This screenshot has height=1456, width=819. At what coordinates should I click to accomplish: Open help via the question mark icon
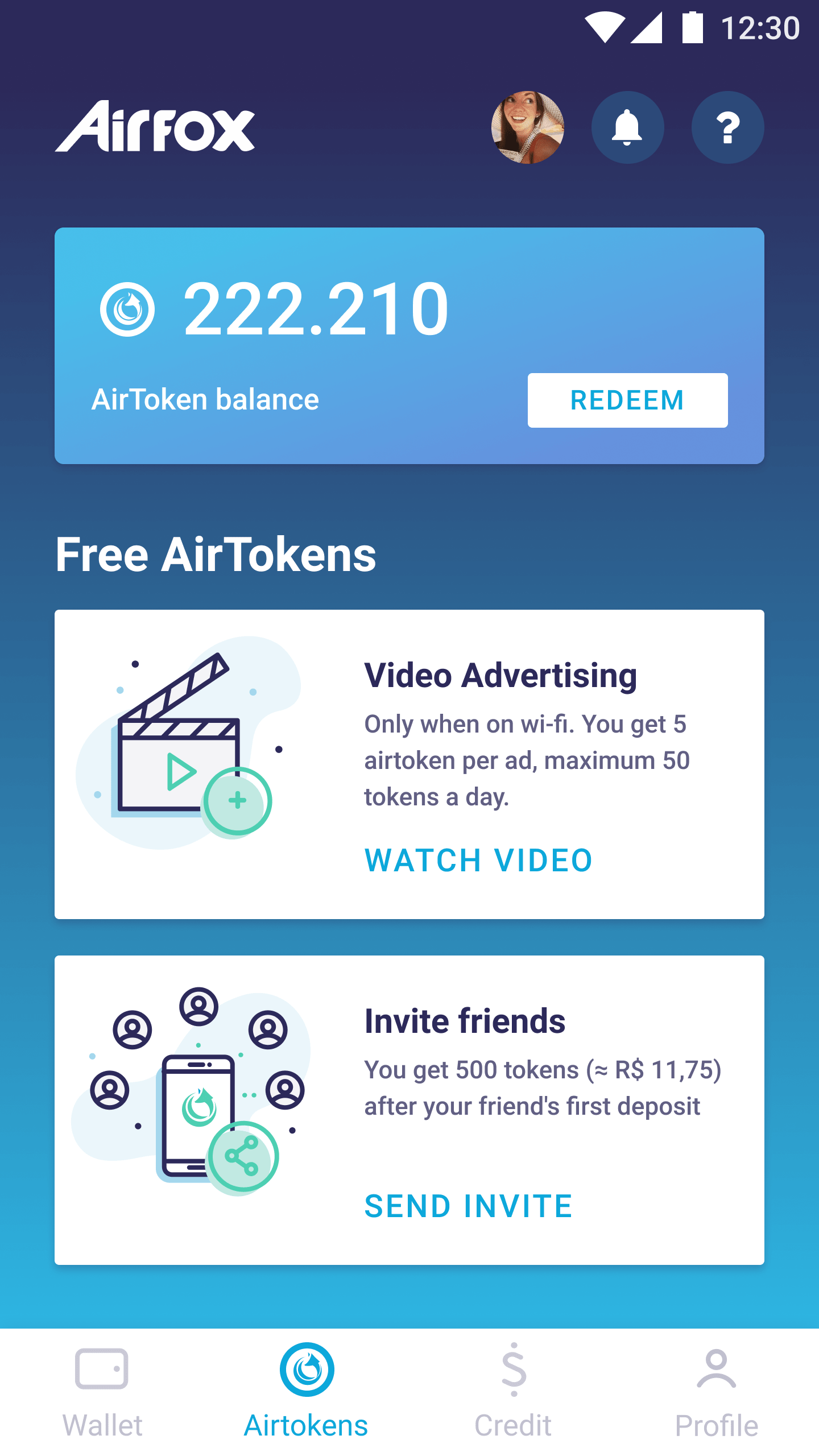(727, 127)
